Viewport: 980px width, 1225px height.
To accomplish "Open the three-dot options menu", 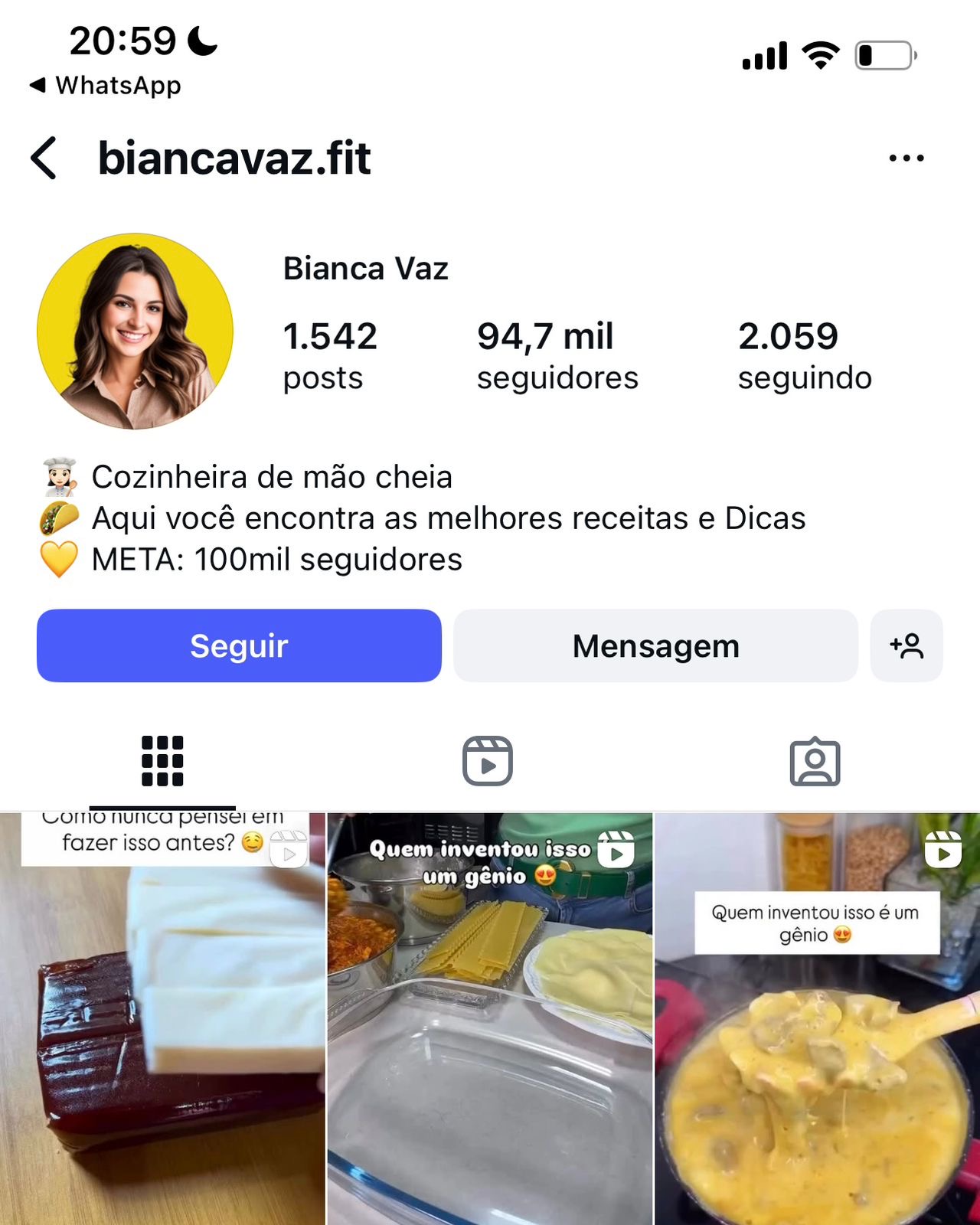I will coord(906,158).
